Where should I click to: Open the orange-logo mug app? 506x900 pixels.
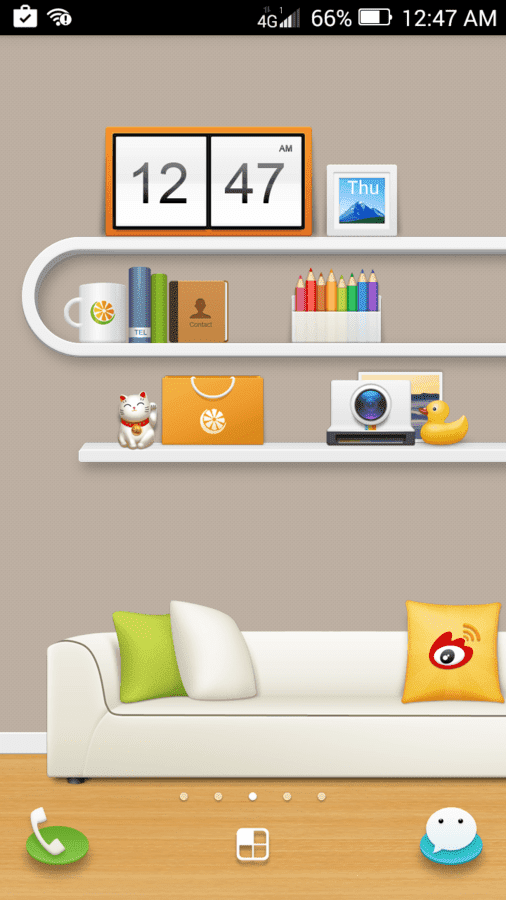(95, 312)
